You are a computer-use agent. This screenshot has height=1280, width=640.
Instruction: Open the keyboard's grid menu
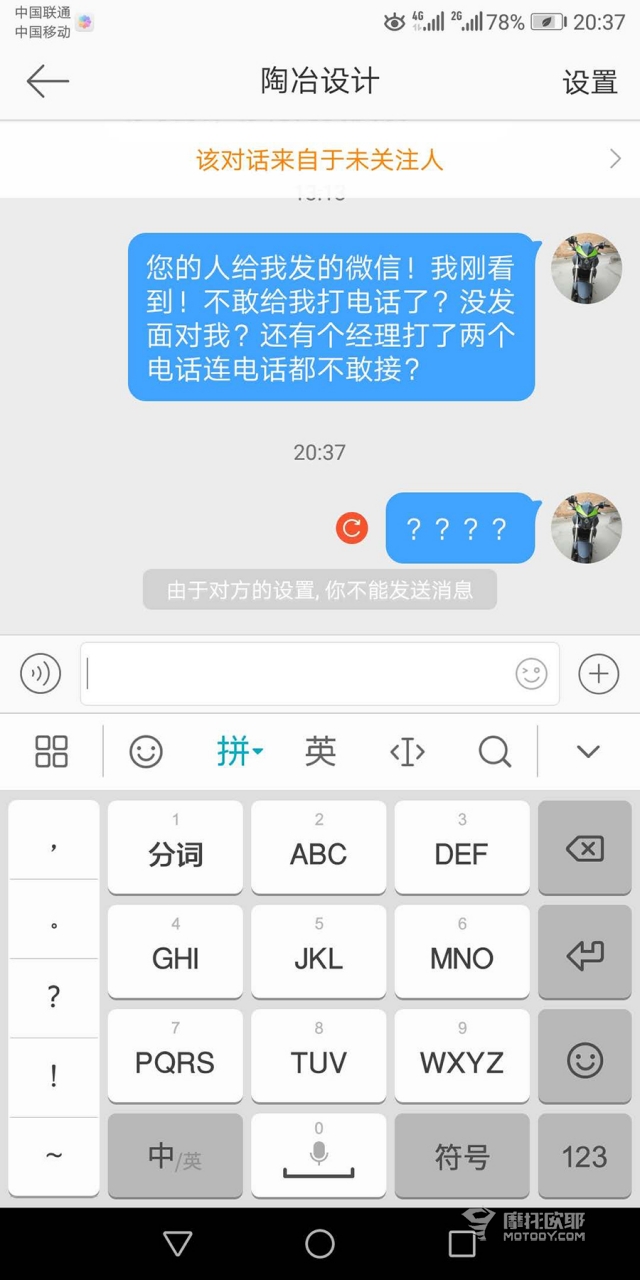click(x=51, y=751)
